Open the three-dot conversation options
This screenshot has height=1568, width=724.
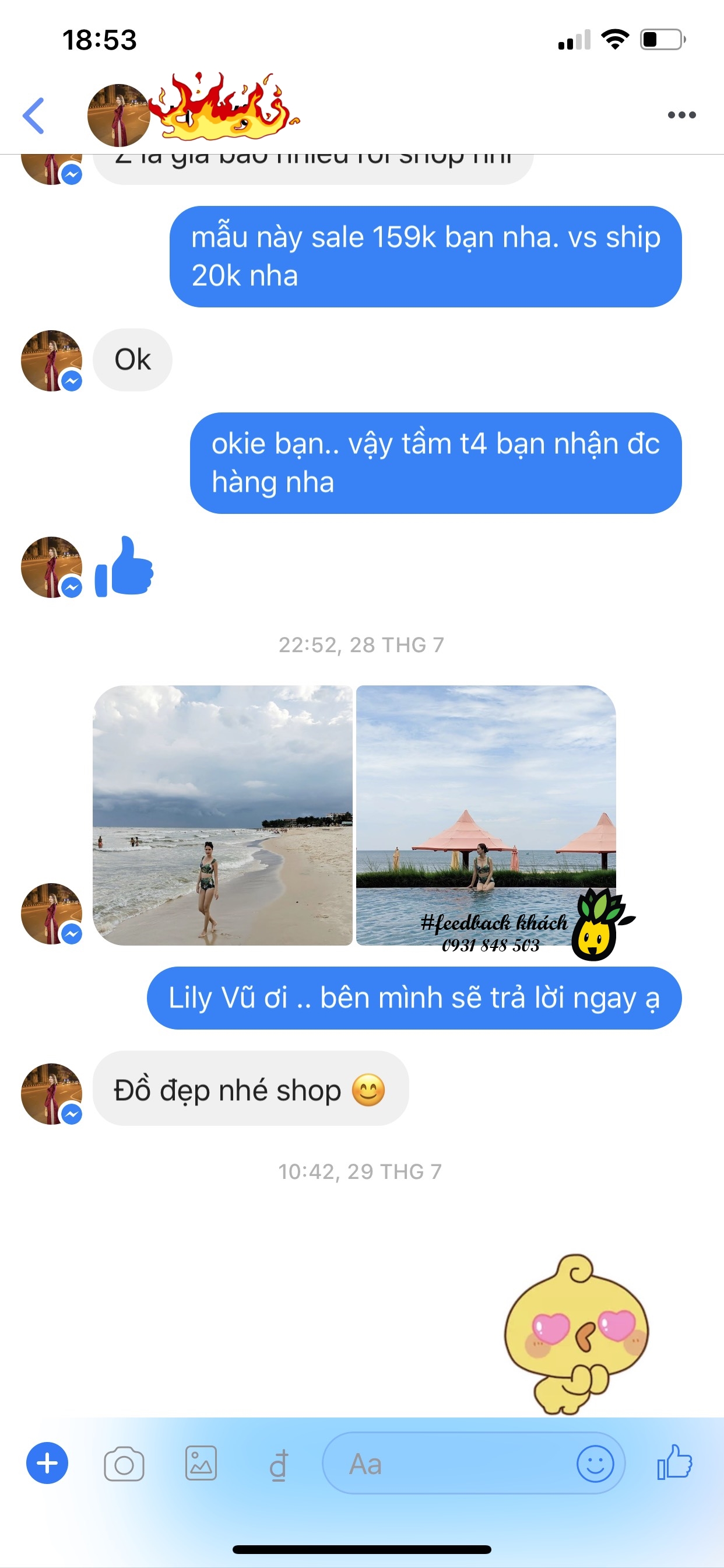pyautogui.click(x=681, y=115)
